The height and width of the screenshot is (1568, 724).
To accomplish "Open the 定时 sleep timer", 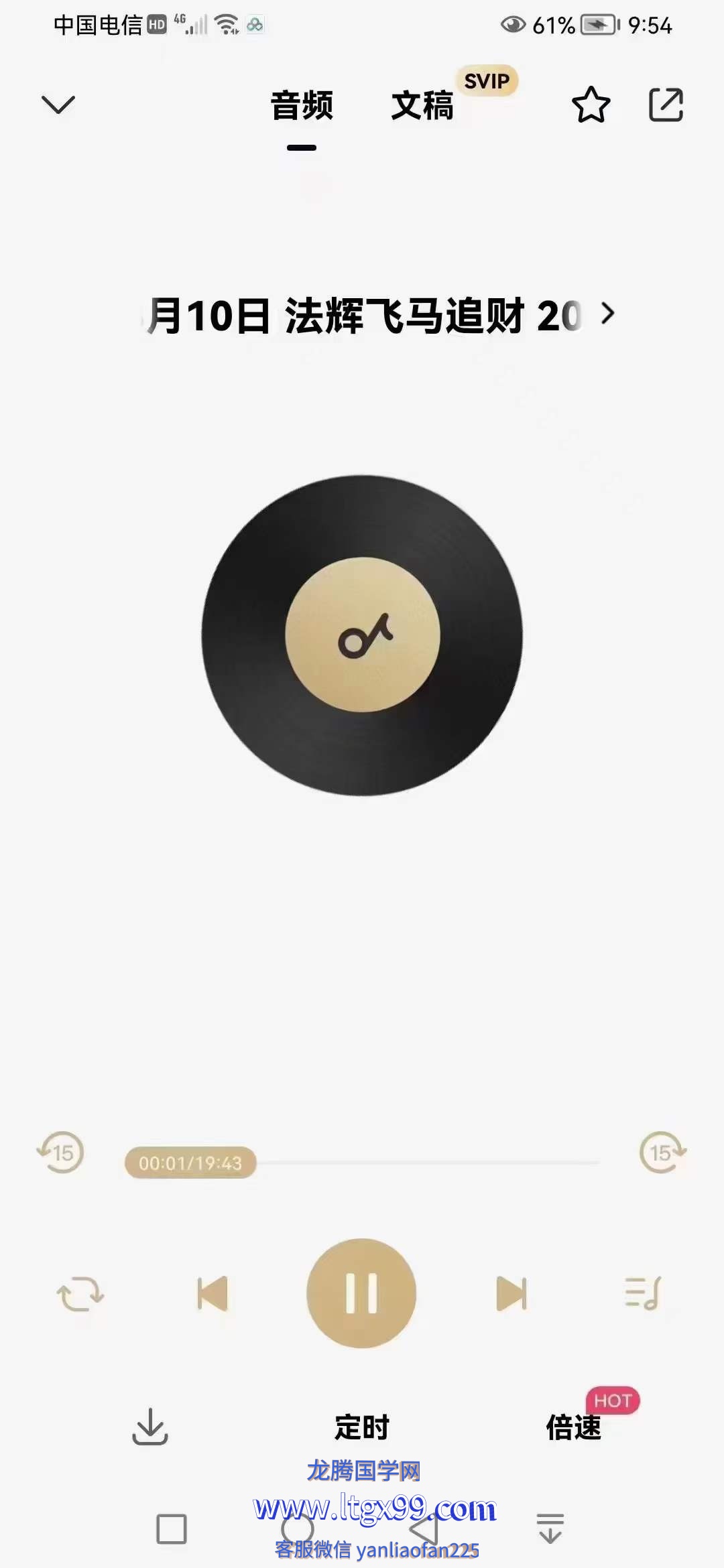I will pos(361,1427).
